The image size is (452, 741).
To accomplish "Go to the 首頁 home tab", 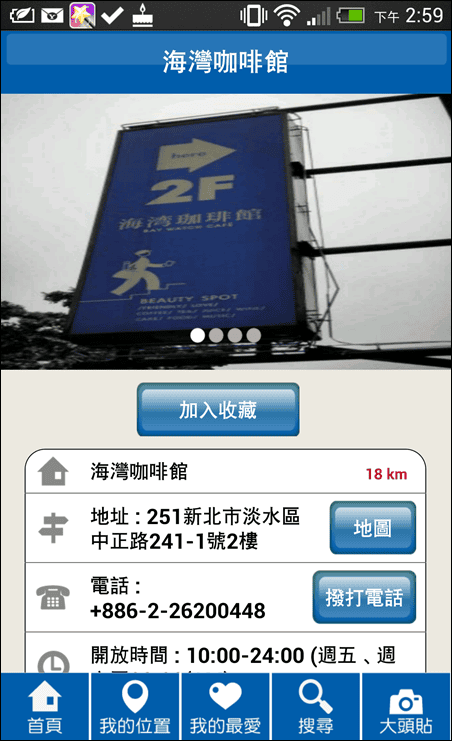I will click(45, 707).
